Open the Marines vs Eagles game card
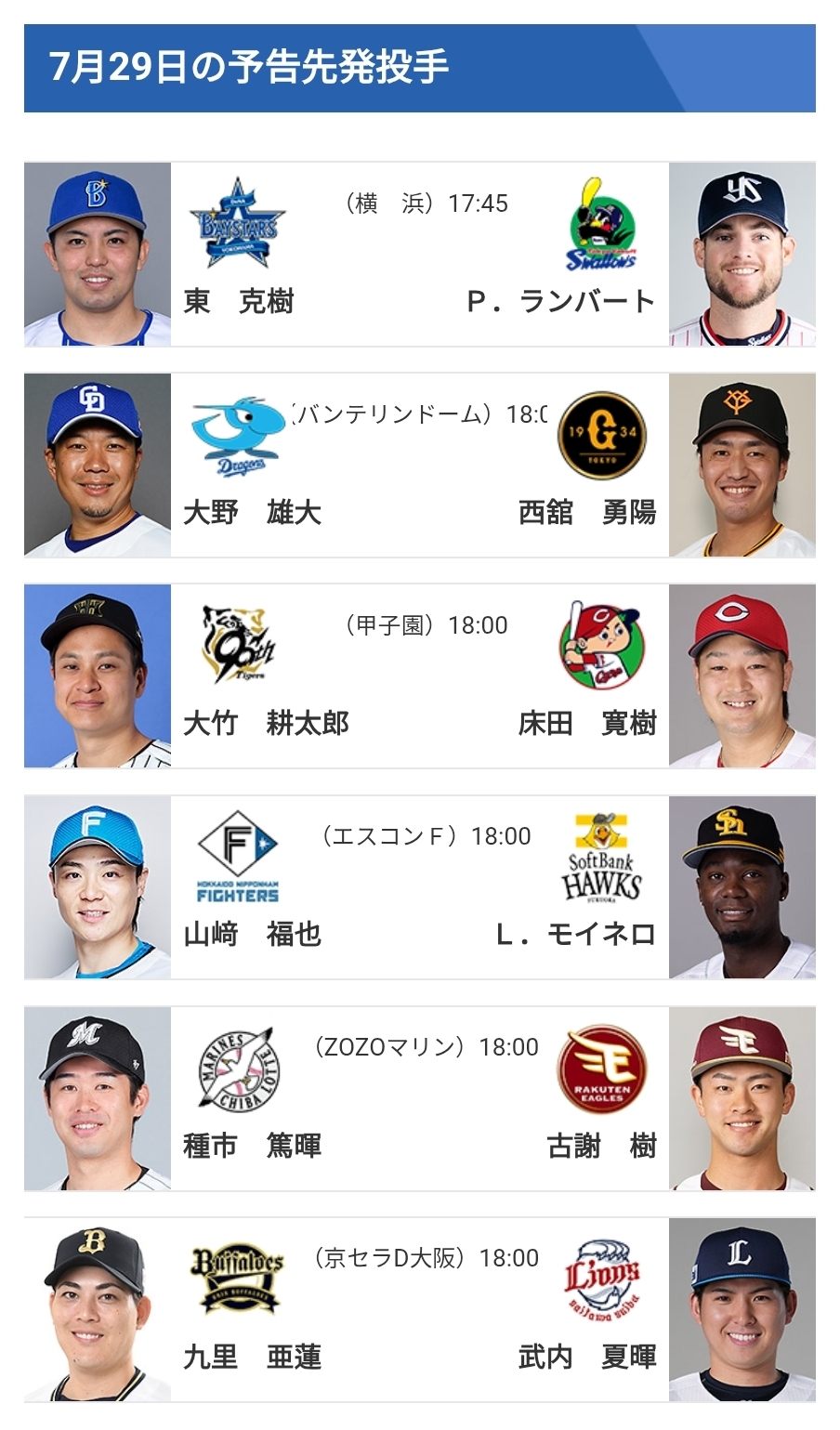This screenshot has height=1430, width=840. (x=420, y=1098)
